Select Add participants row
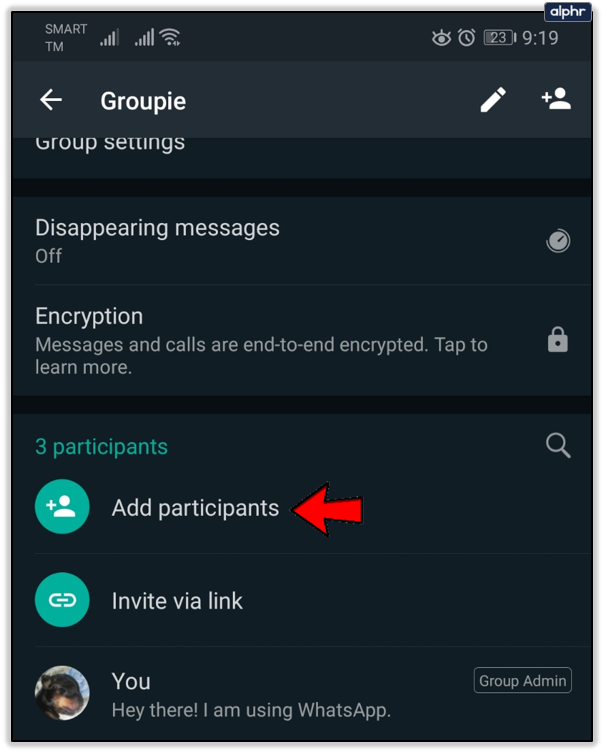604x753 pixels. coord(195,507)
